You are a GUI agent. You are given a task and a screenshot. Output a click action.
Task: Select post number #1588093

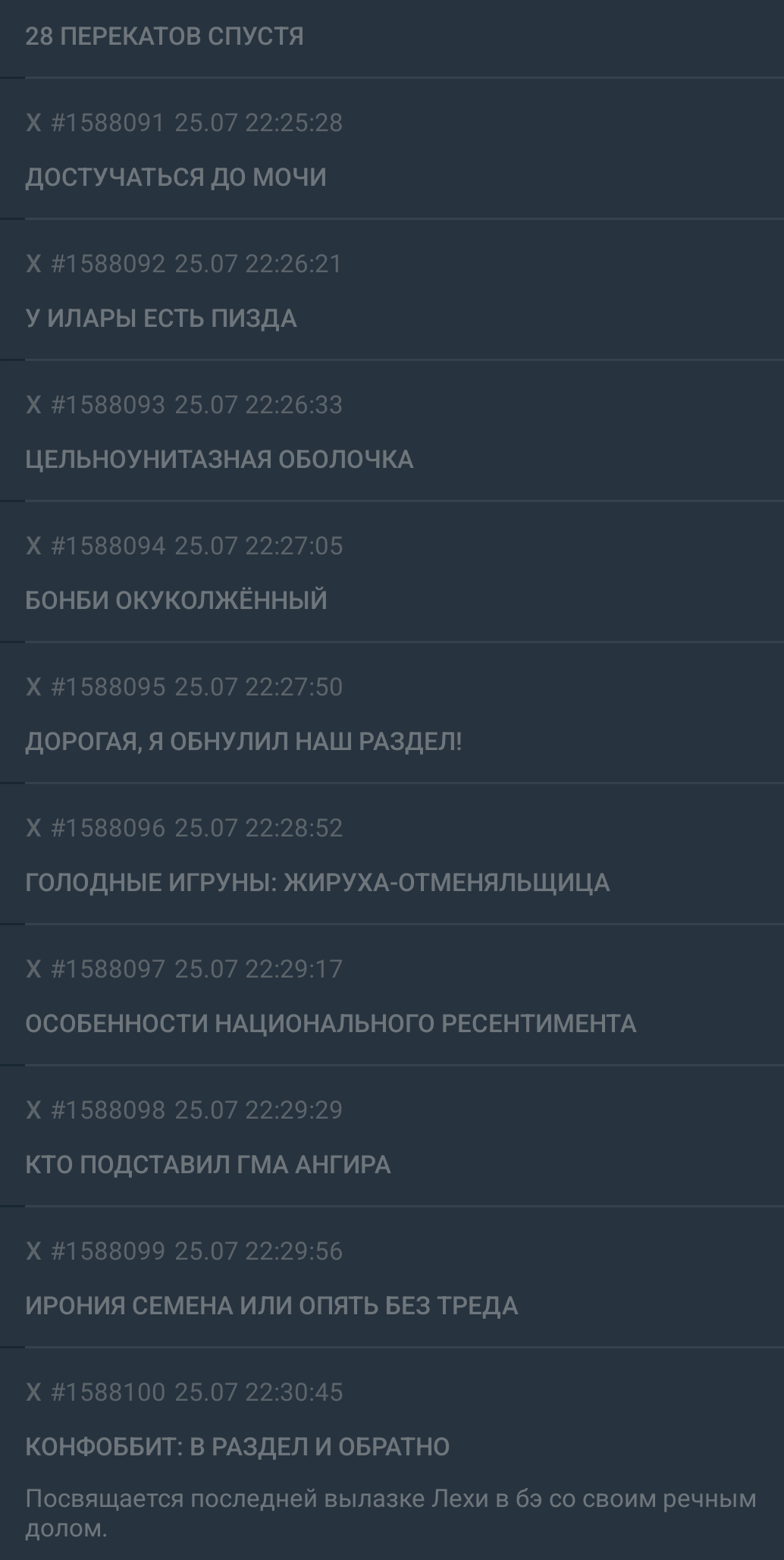pyautogui.click(x=107, y=405)
